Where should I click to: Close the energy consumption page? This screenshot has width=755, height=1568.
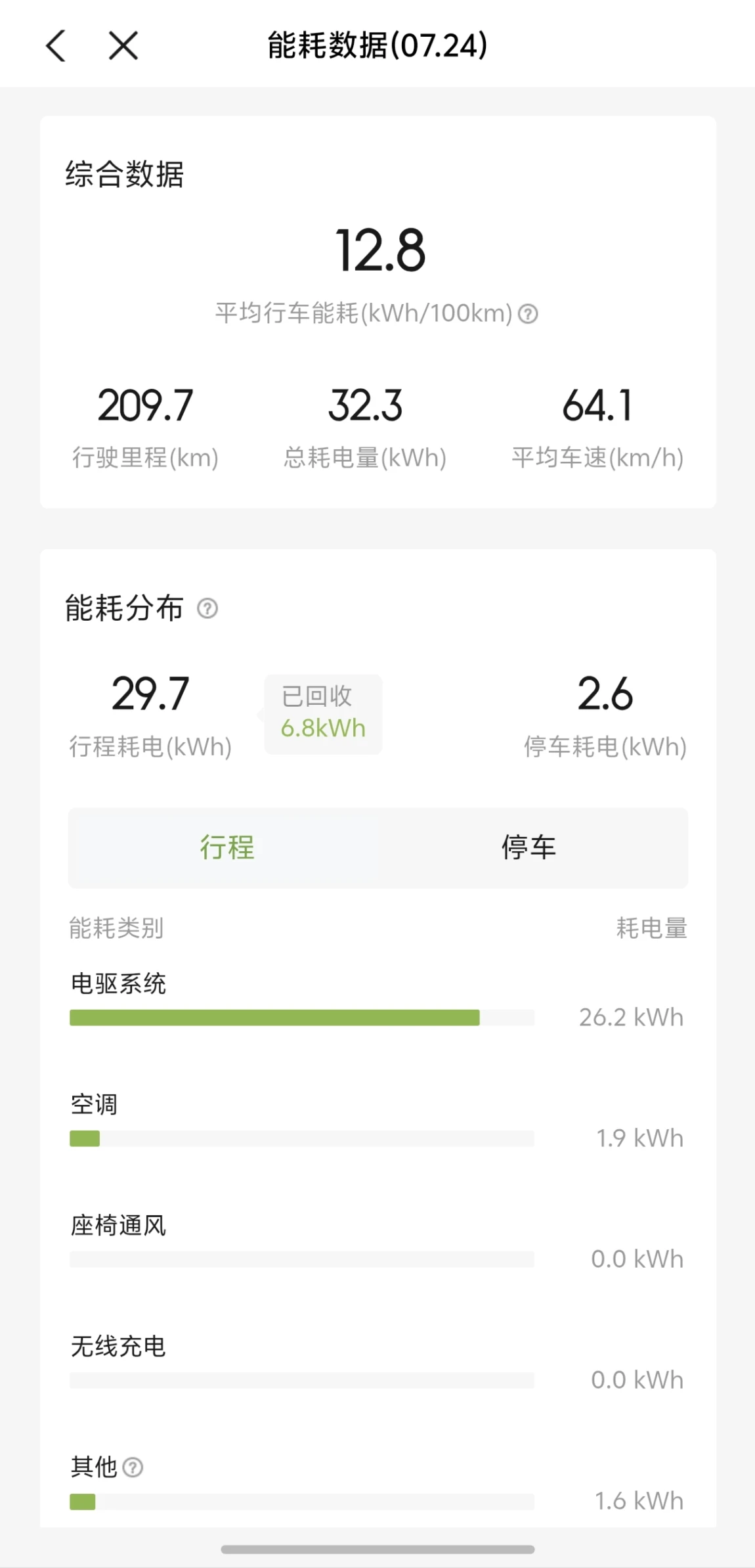[123, 46]
